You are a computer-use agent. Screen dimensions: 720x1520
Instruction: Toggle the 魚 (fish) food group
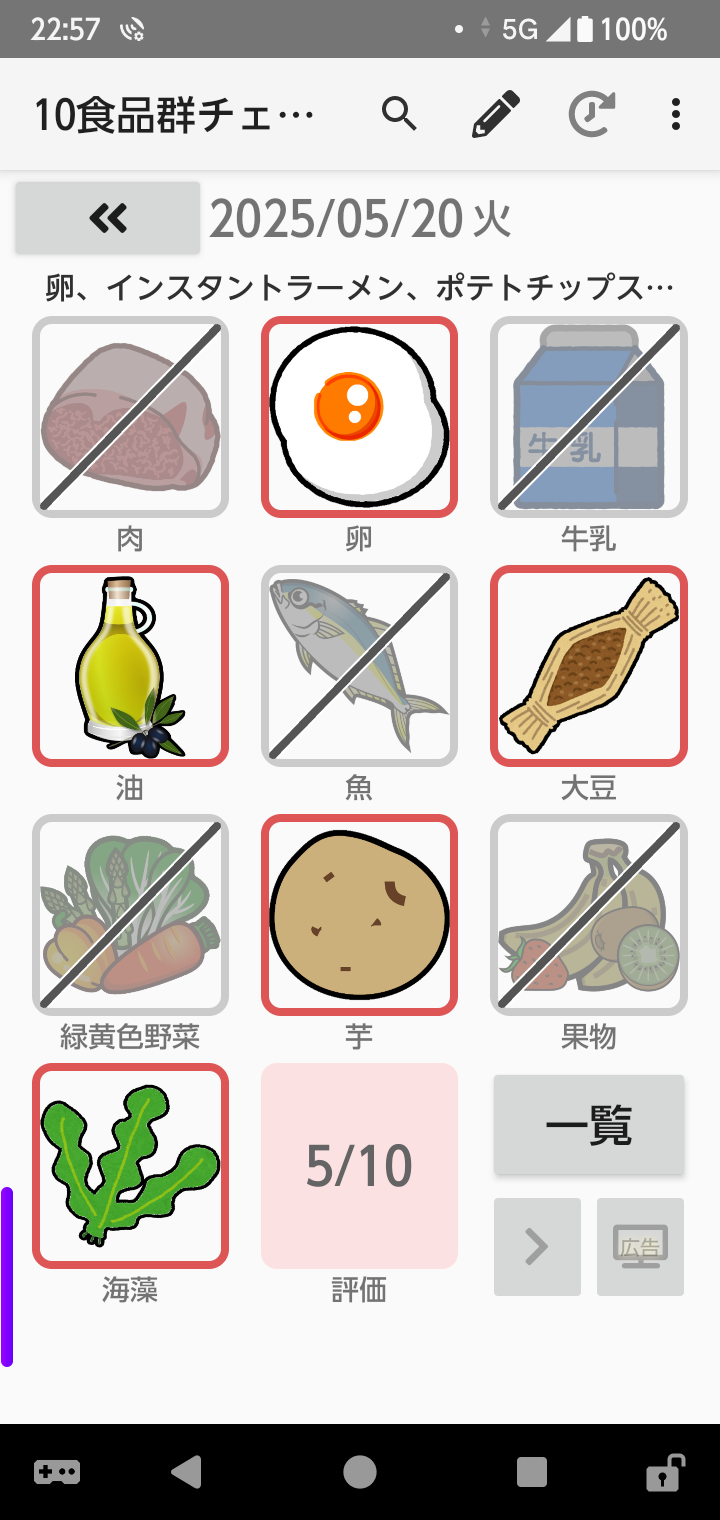360,666
